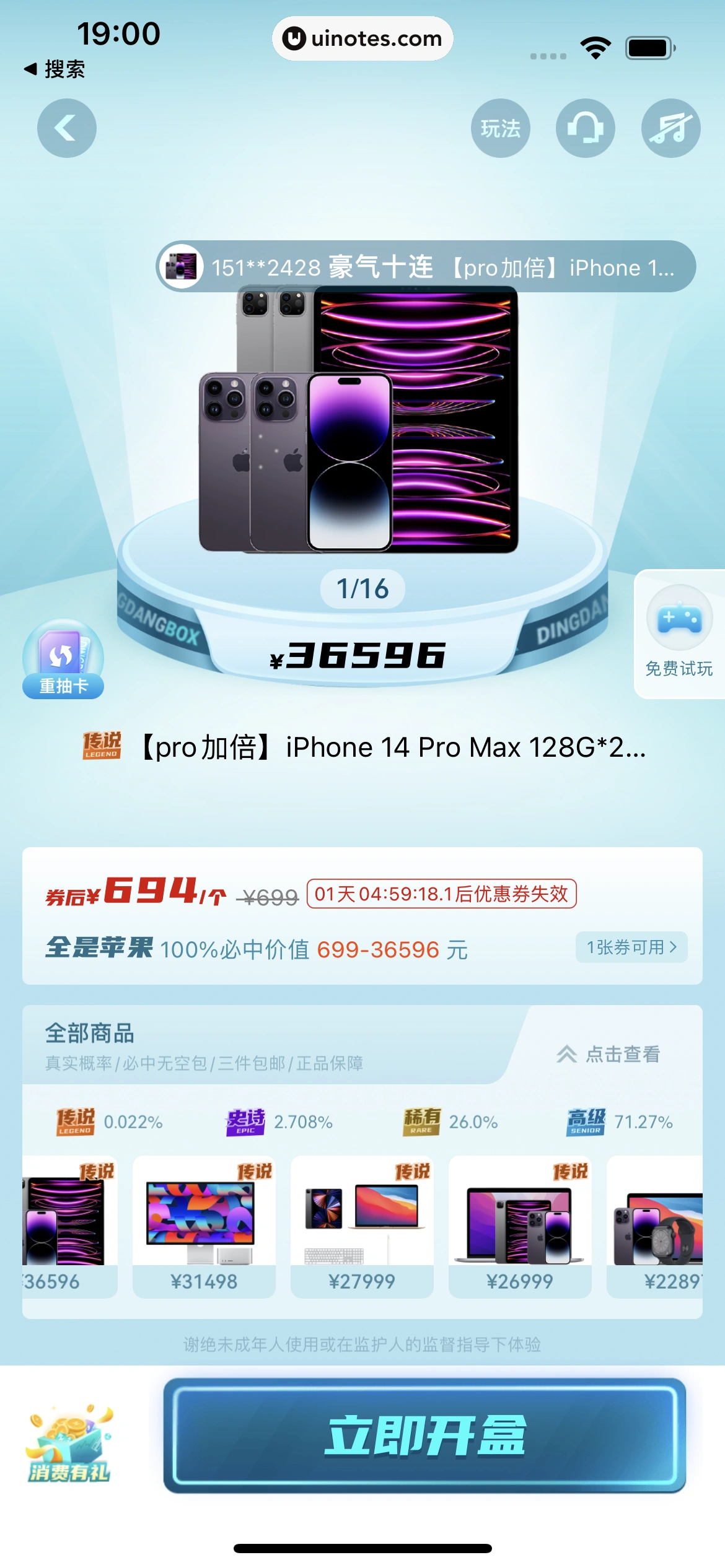This screenshot has width=725, height=1568.
Task: Open the ¥26999 legend product card
Action: pos(520,1226)
